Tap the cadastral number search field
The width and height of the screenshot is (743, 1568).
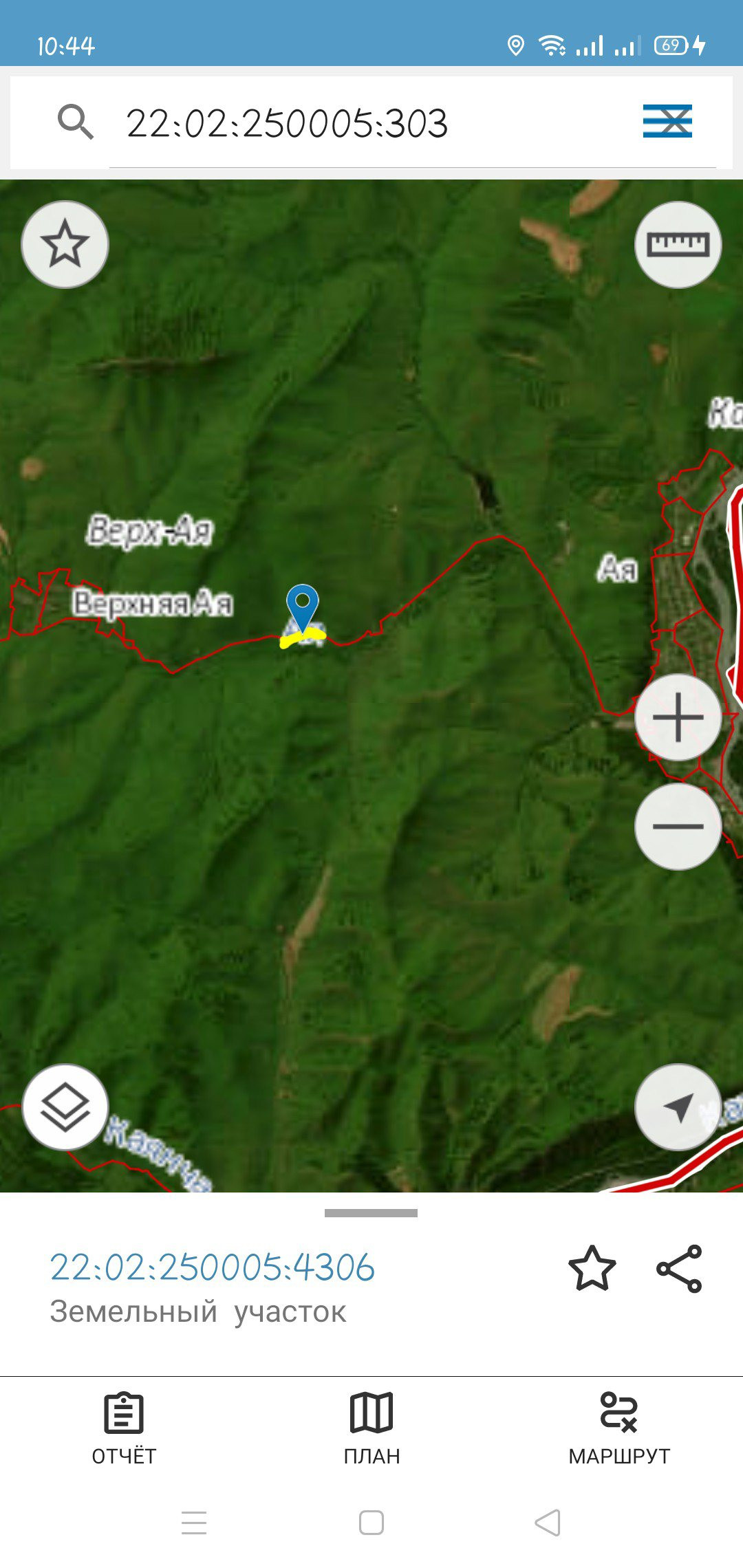[371, 124]
